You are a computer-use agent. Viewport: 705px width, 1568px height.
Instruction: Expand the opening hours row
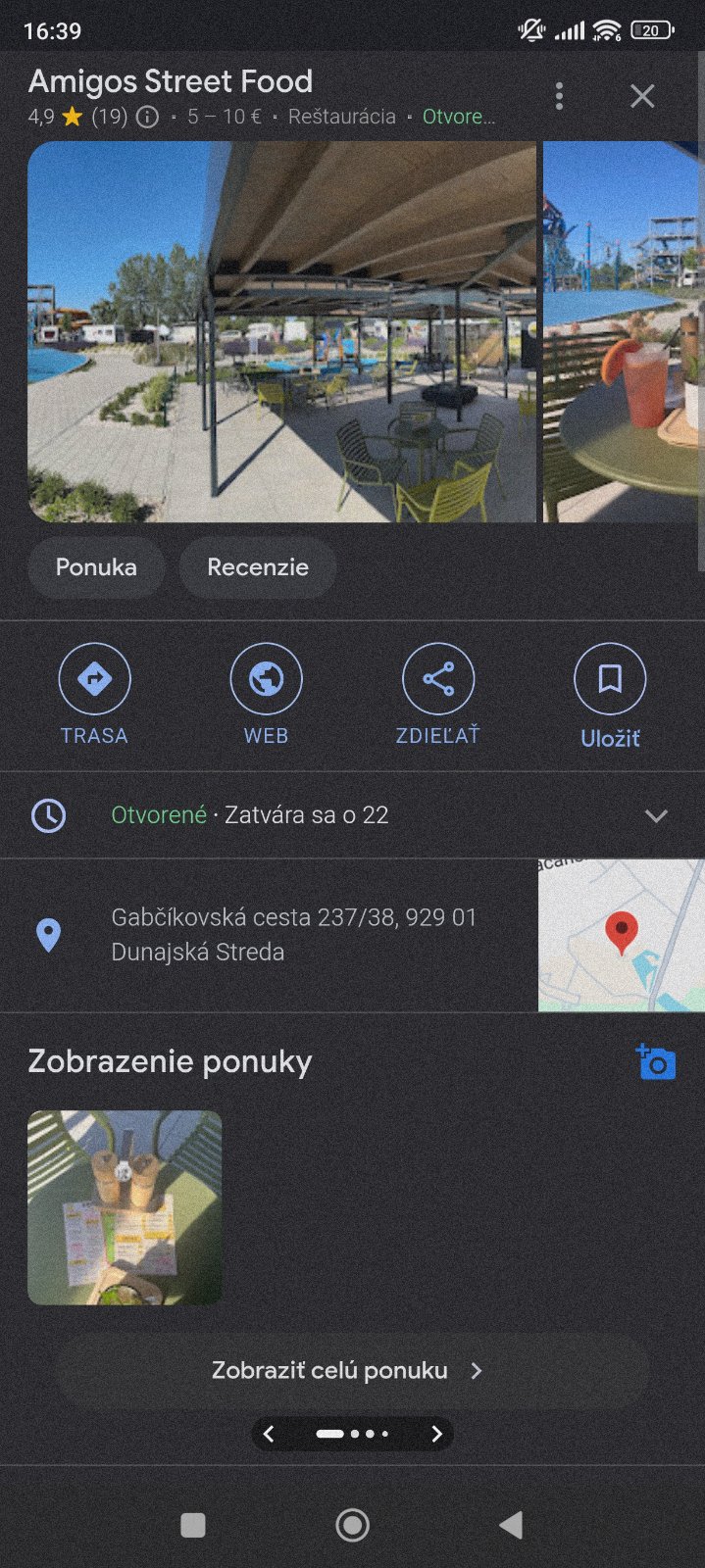tap(656, 815)
